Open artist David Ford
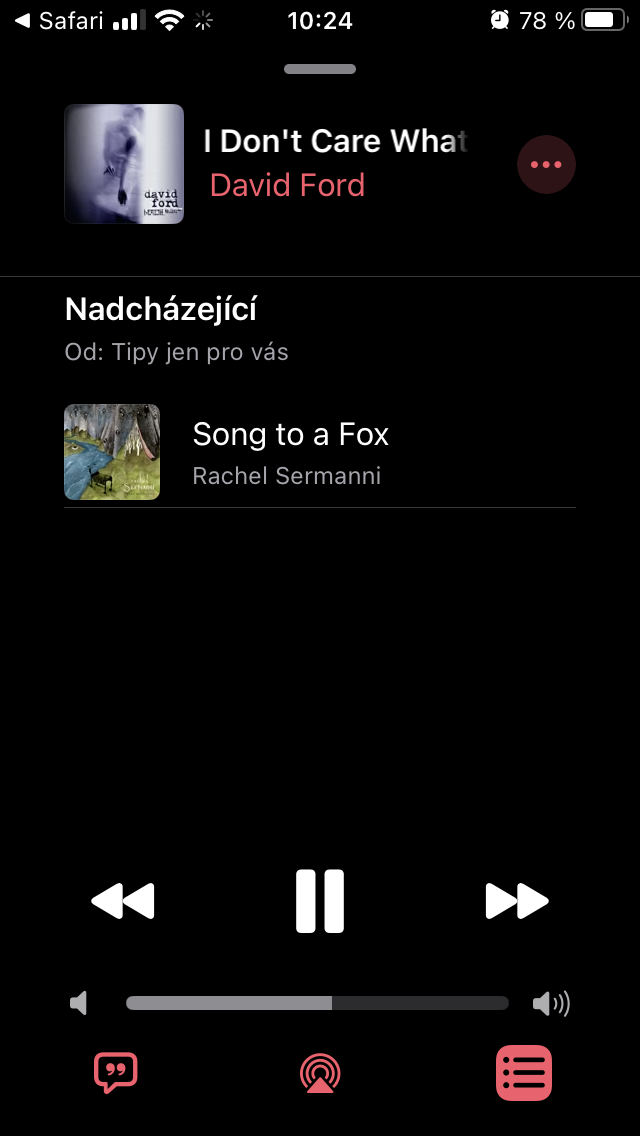Image resolution: width=640 pixels, height=1136 pixels. [x=287, y=185]
